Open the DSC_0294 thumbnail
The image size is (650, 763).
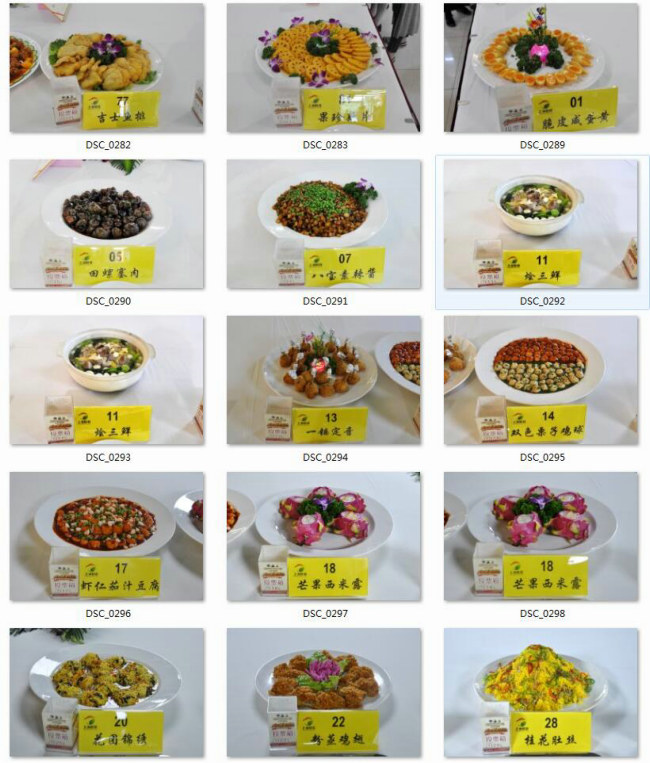pyautogui.click(x=323, y=380)
